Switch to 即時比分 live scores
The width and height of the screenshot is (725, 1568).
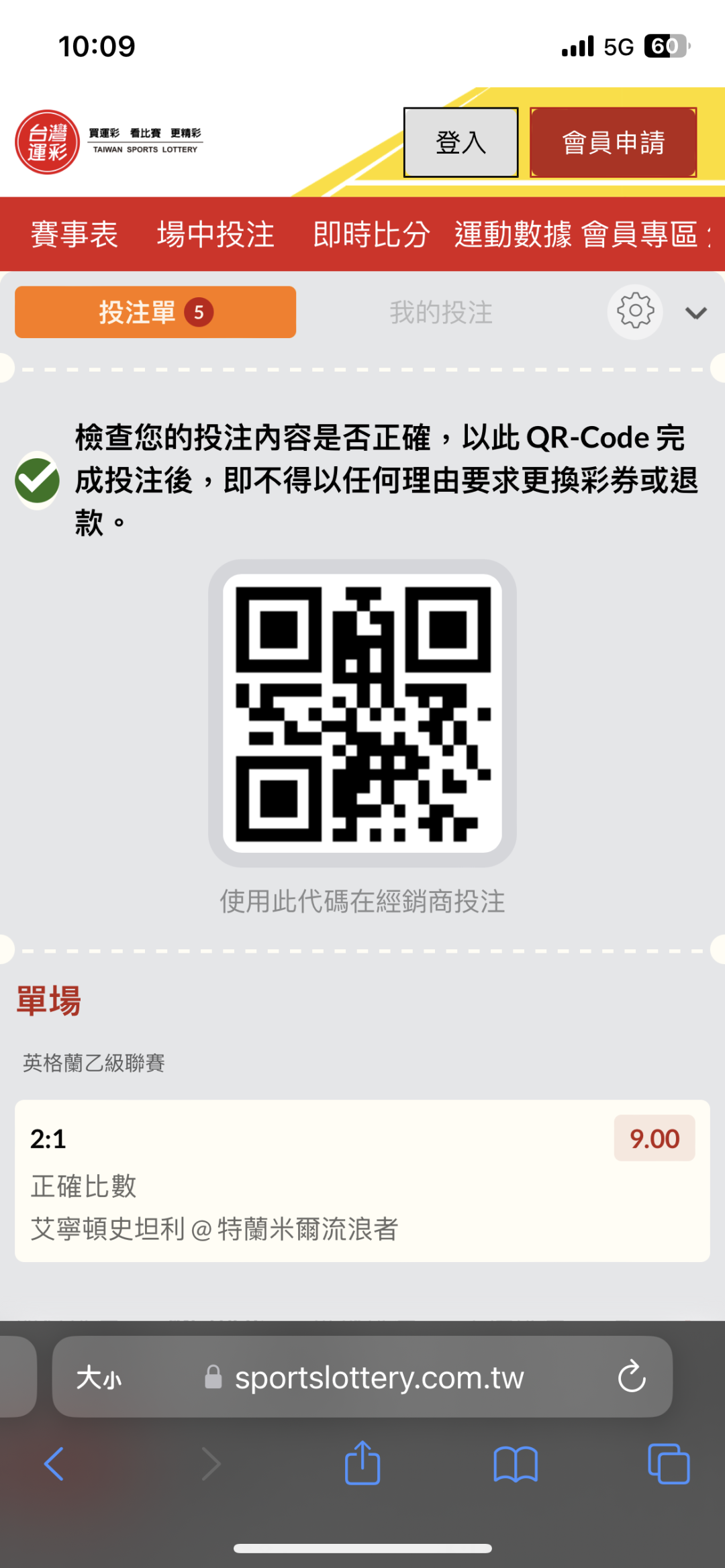(371, 234)
